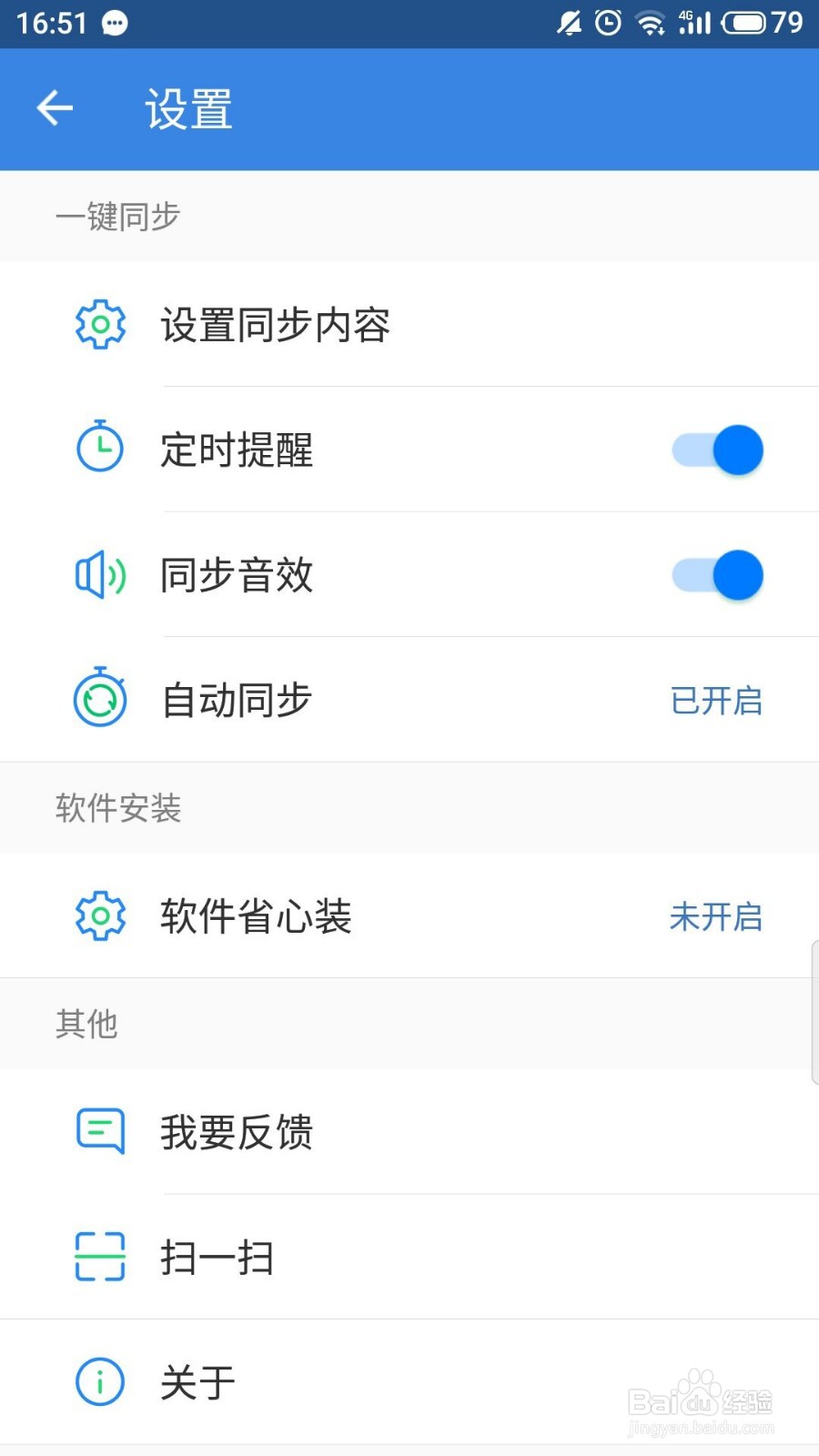Viewport: 819px width, 1456px height.
Task: Open 我要反馈 feedback page
Action: coord(409,1131)
